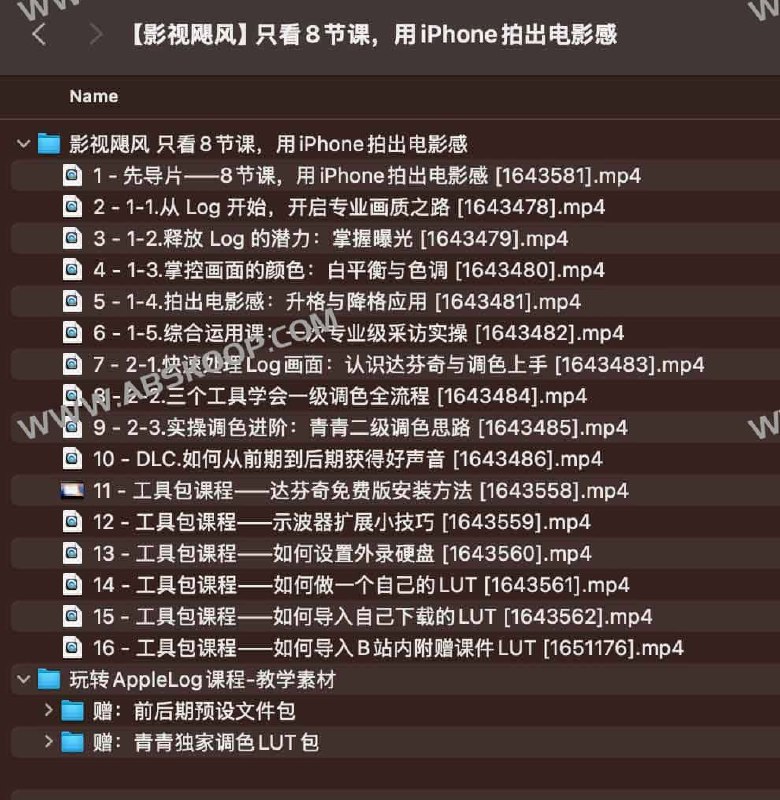Open video 1 - 先导片 [1643581].mp4
780x800 pixels.
point(366,176)
